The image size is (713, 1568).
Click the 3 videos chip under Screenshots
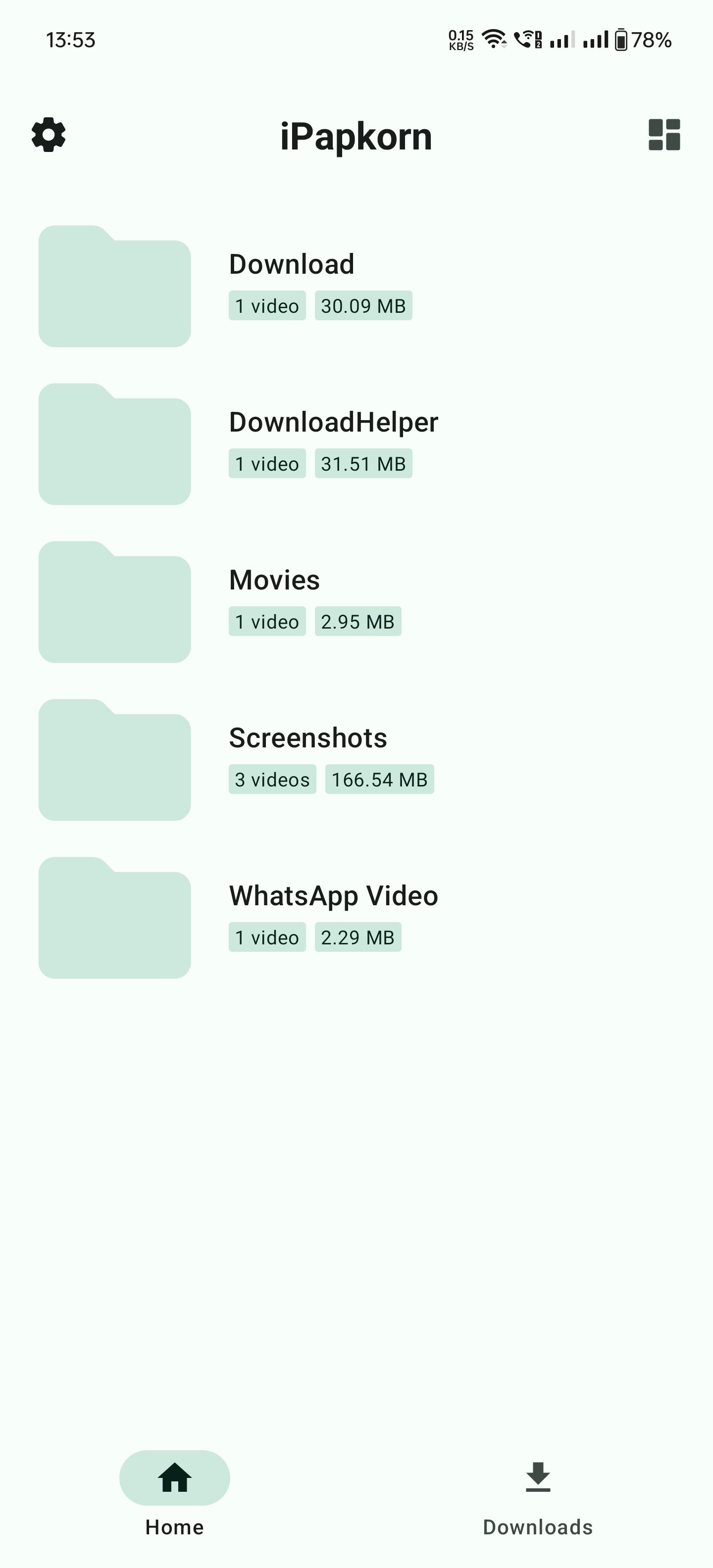[271, 779]
